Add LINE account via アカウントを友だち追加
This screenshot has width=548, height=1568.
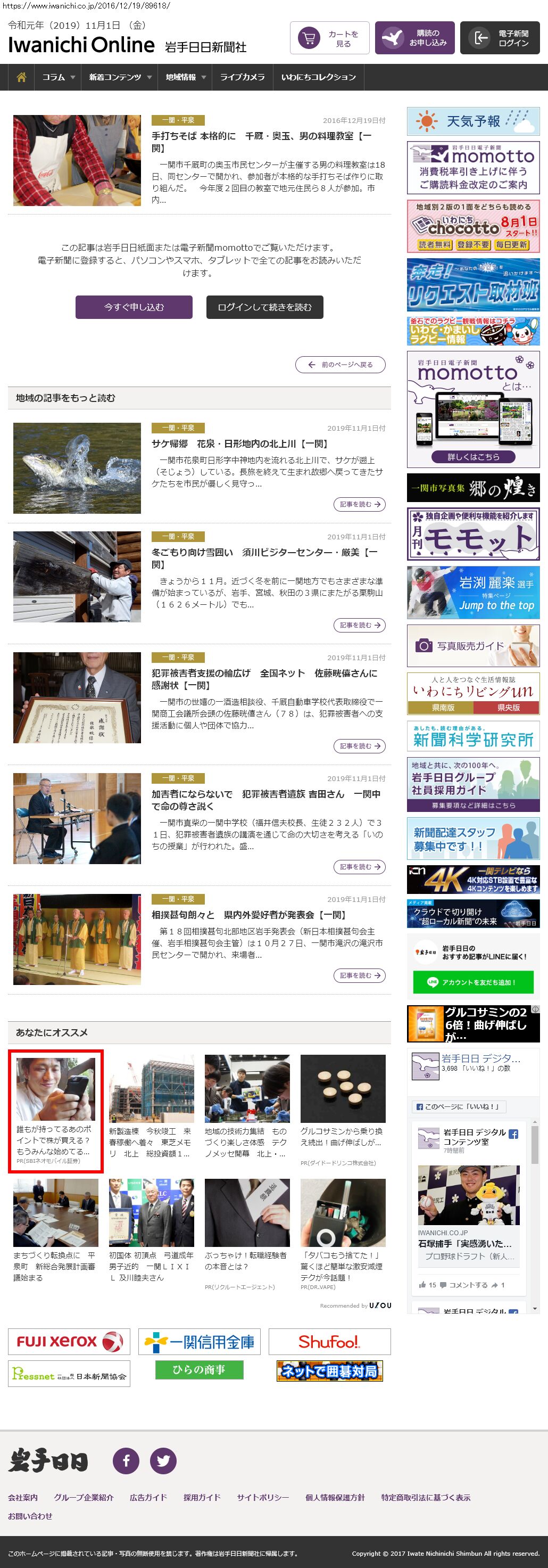(472, 982)
